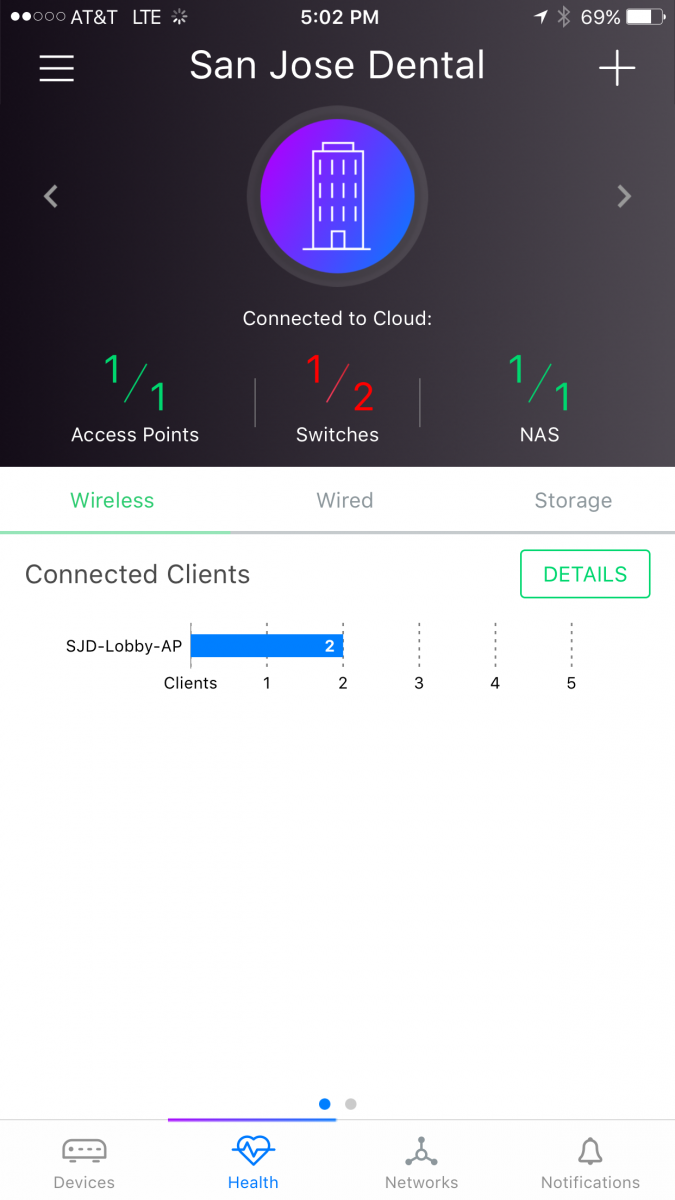Switch to the Wired tab
The image size is (675, 1200).
(345, 500)
